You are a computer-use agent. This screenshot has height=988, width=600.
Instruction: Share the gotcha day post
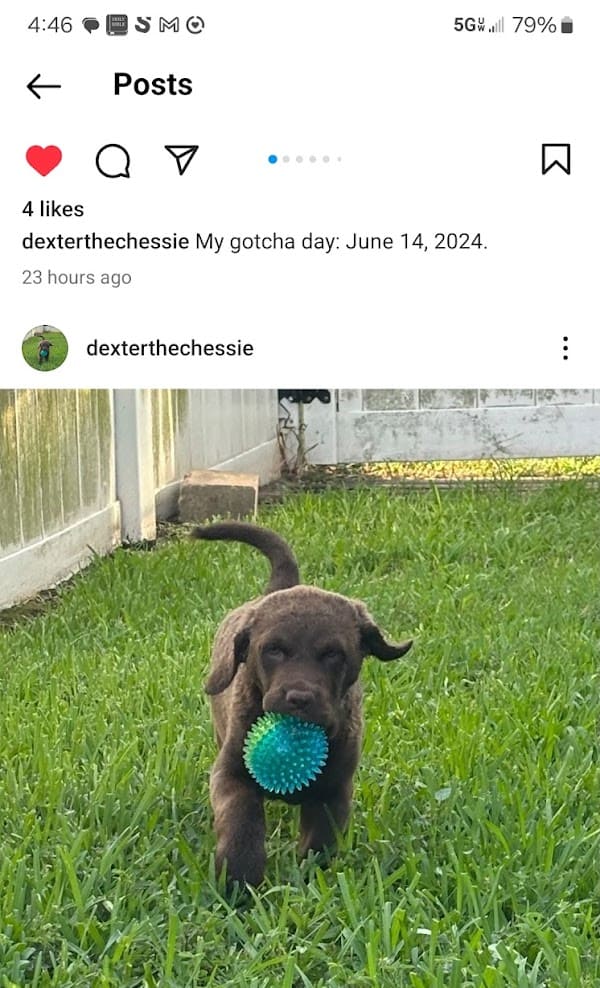click(x=181, y=159)
